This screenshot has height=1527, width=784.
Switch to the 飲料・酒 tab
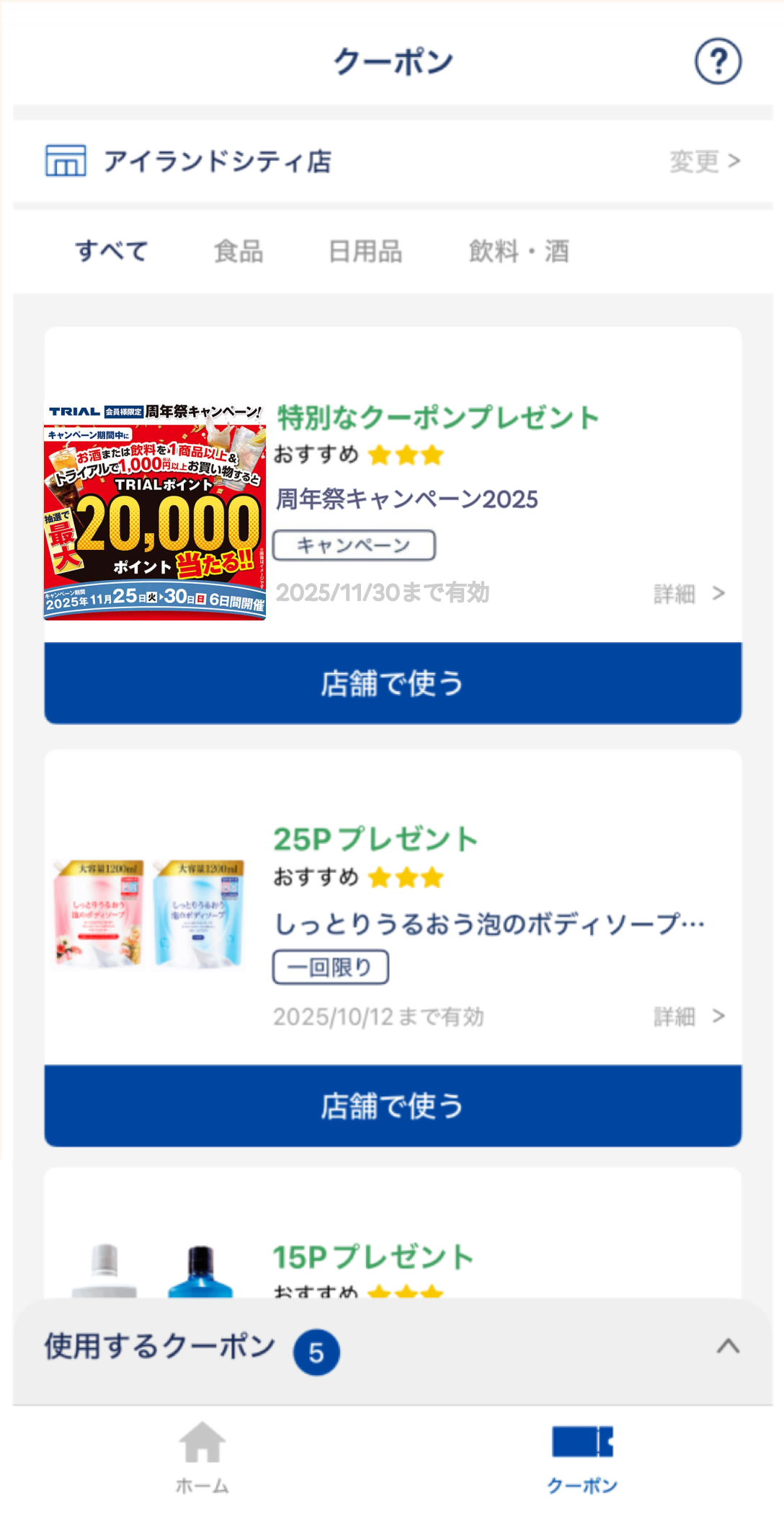coord(519,251)
